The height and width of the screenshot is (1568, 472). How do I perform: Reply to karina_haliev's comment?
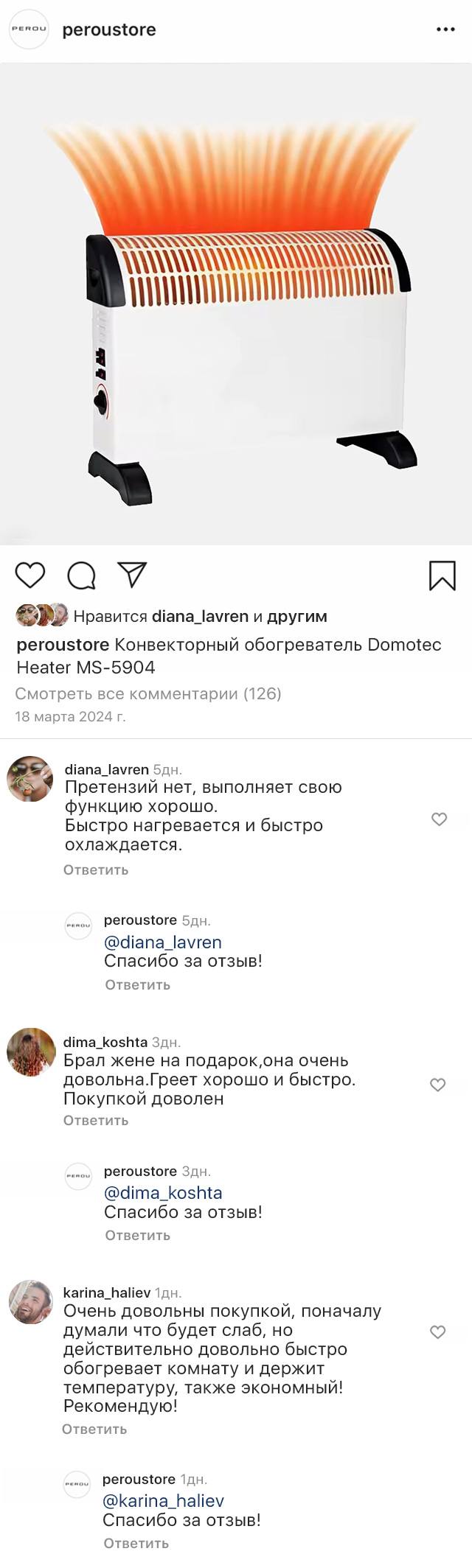tap(94, 1429)
